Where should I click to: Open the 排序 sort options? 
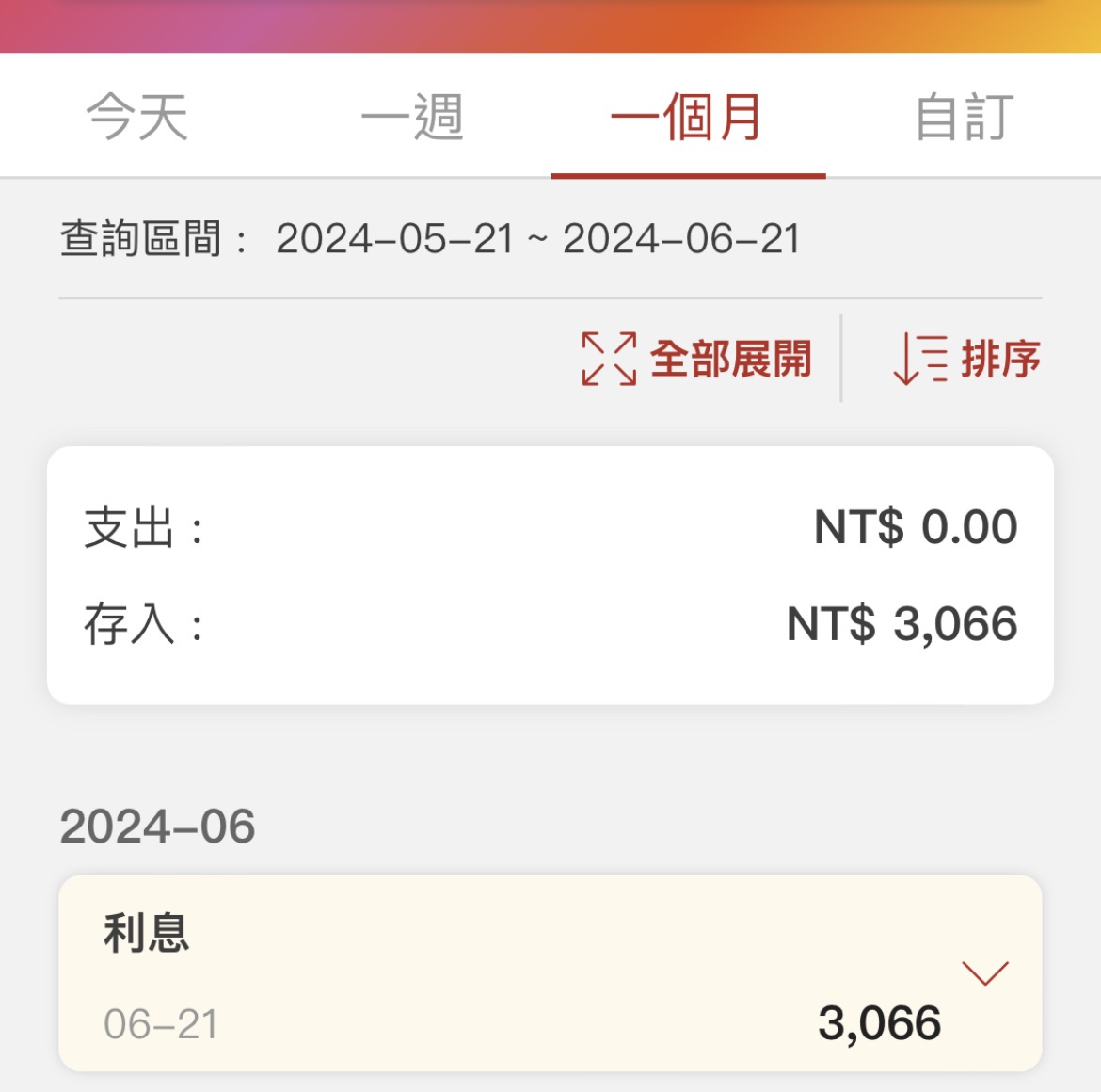[966, 359]
